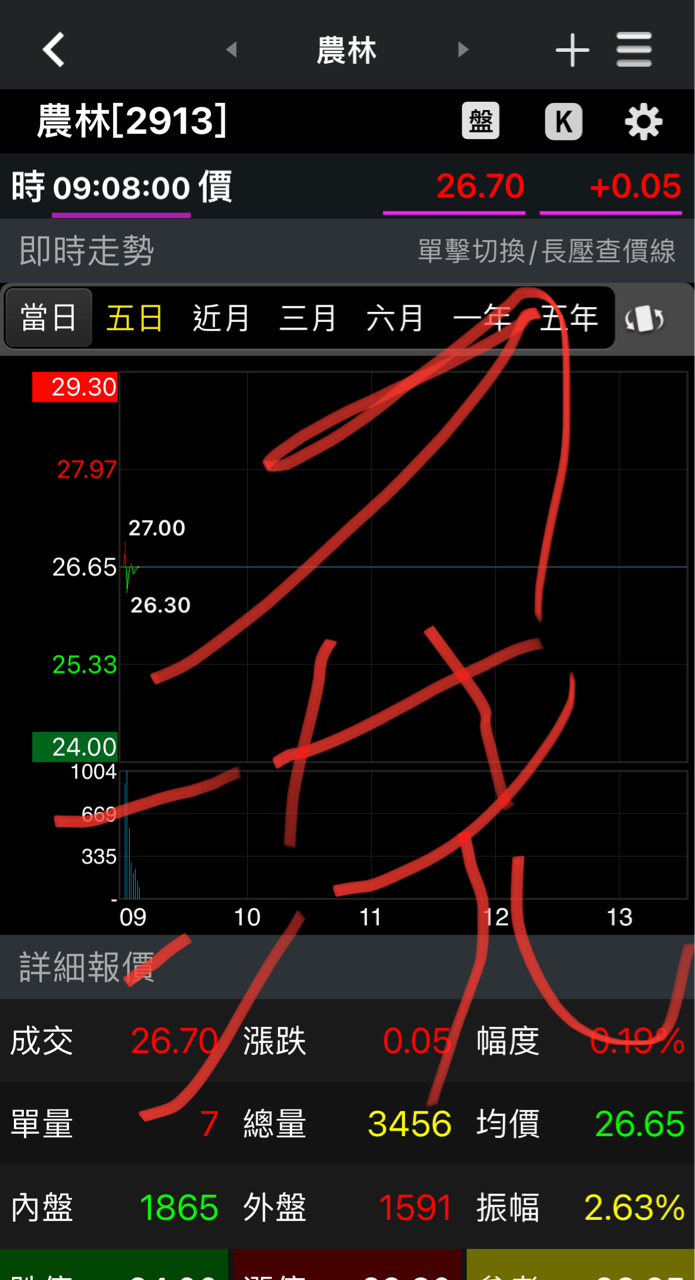This screenshot has height=1280, width=695.
Task: Switch to the 一年 tab
Action: pos(482,318)
